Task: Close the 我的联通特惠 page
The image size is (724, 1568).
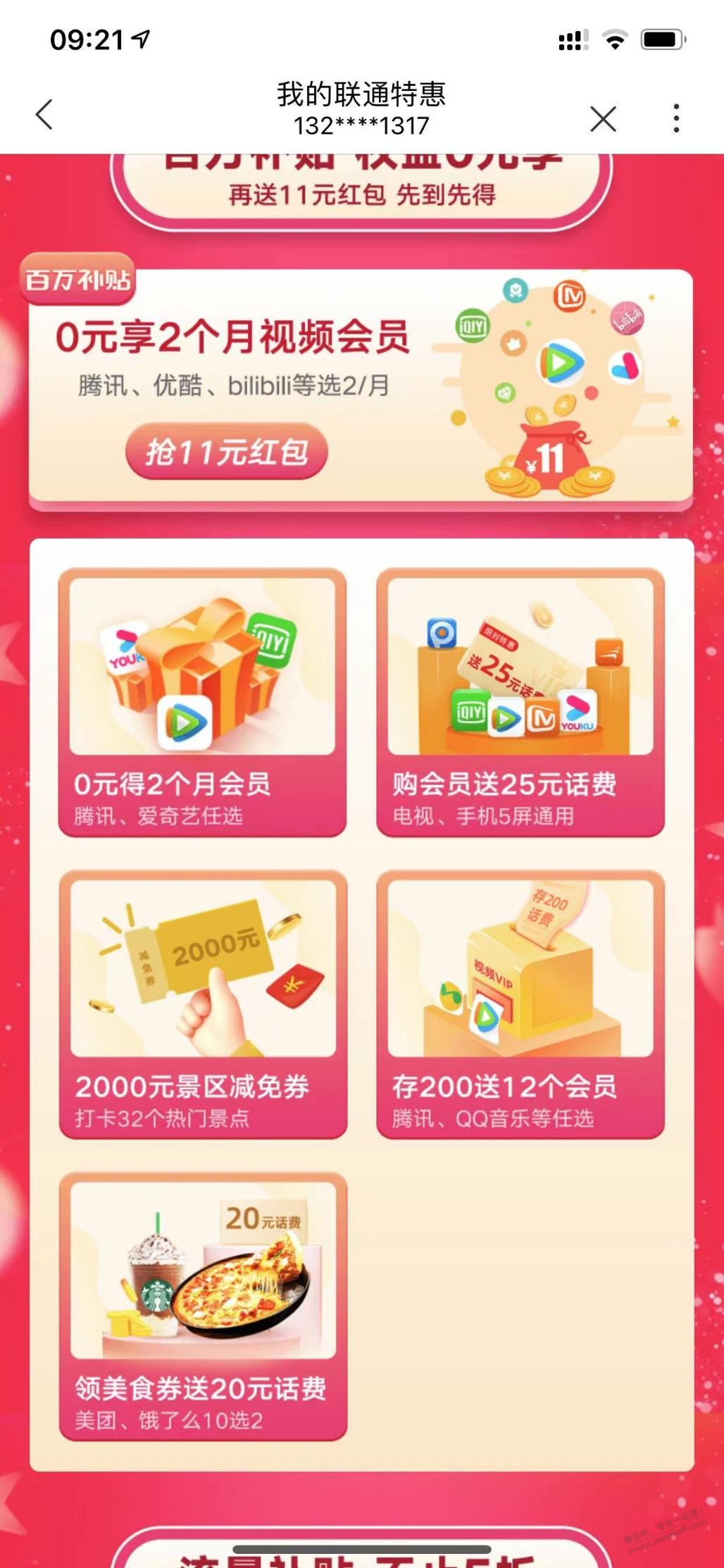Action: click(603, 118)
